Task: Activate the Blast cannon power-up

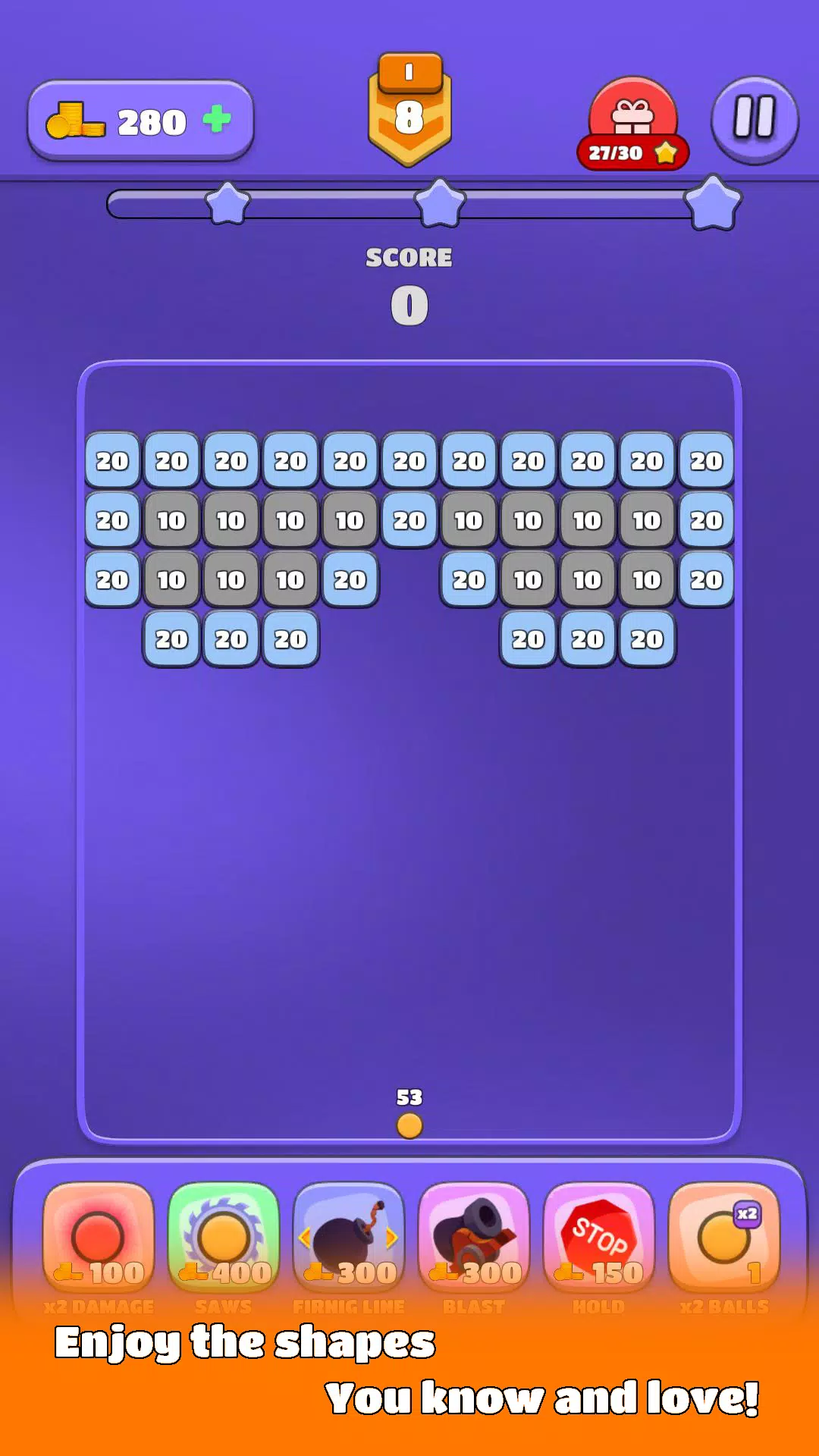Action: 474,1238
